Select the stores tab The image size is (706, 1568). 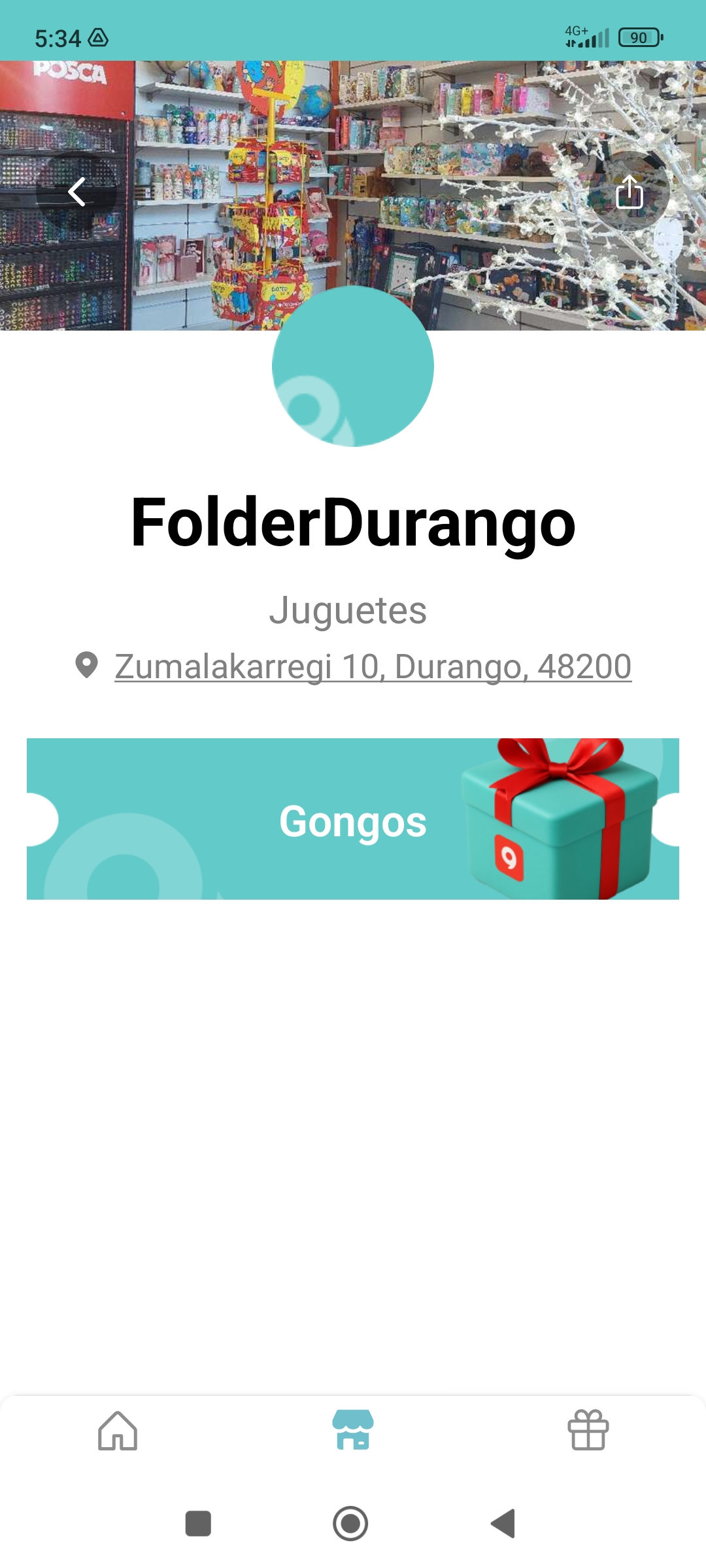pyautogui.click(x=353, y=1431)
